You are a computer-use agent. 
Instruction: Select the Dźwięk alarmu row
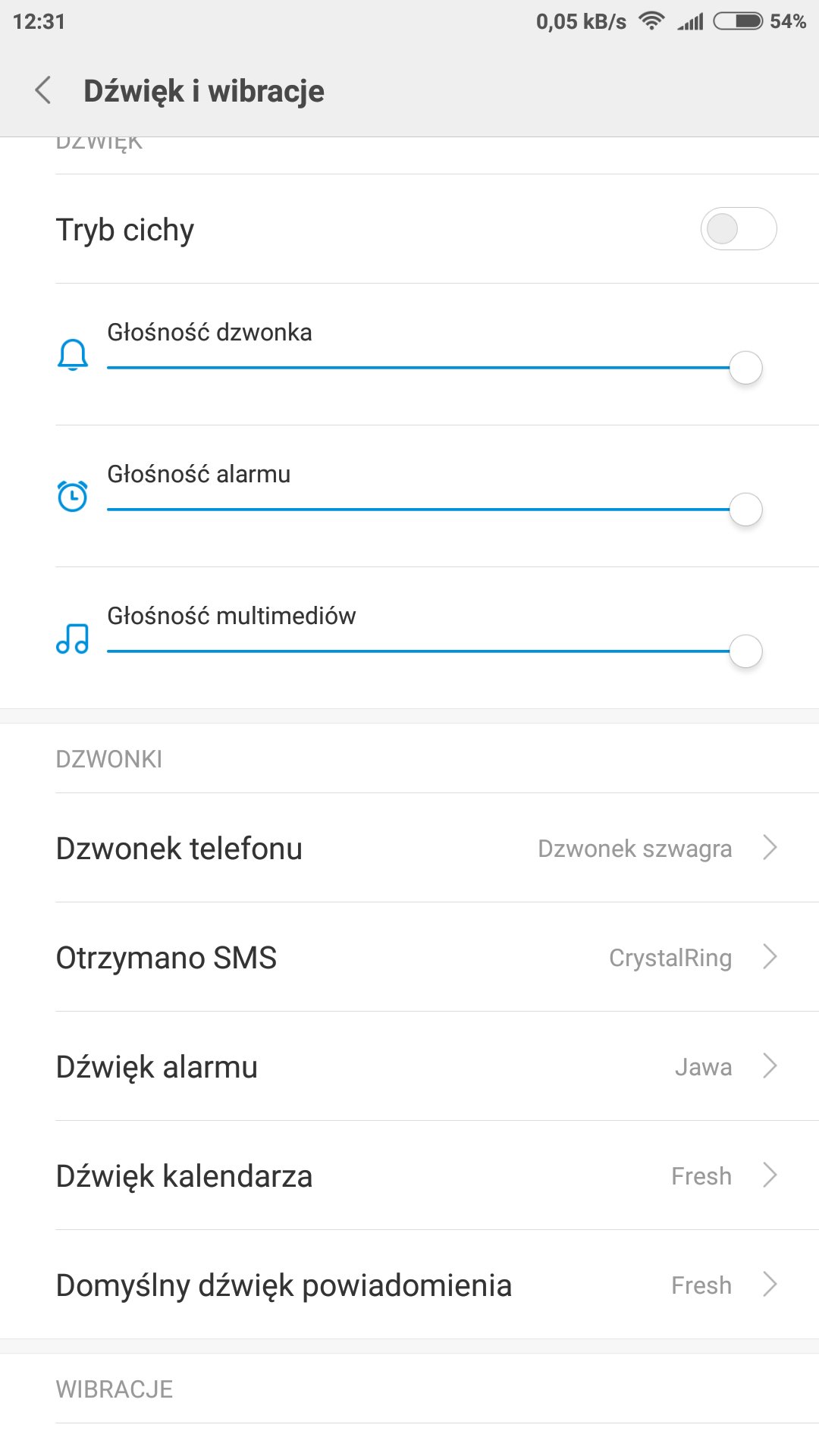[409, 1066]
